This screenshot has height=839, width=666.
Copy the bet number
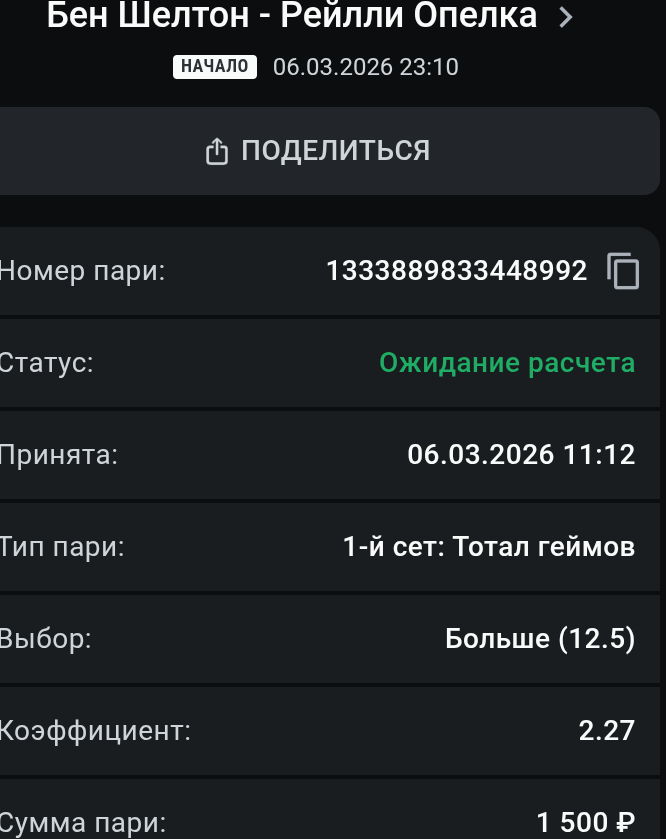(623, 271)
